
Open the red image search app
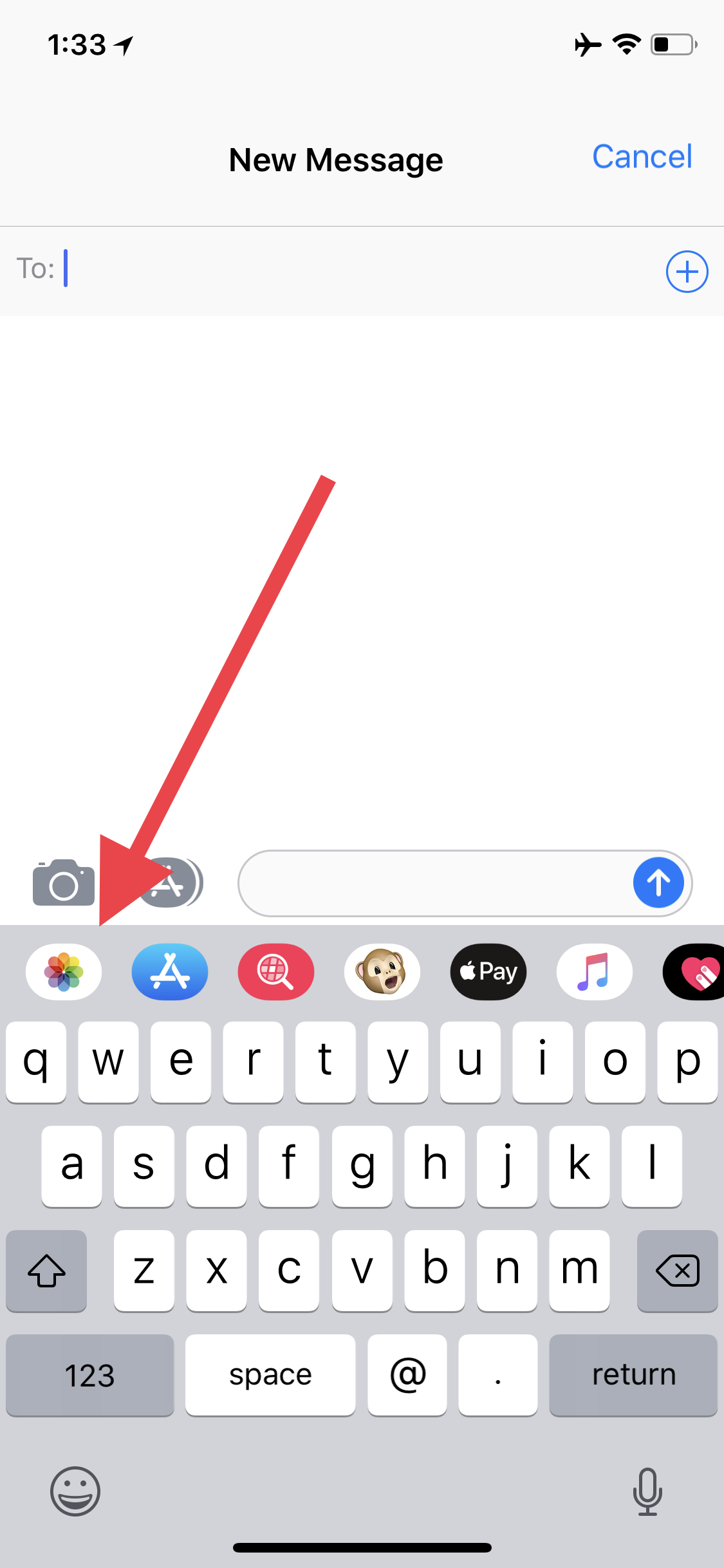276,971
